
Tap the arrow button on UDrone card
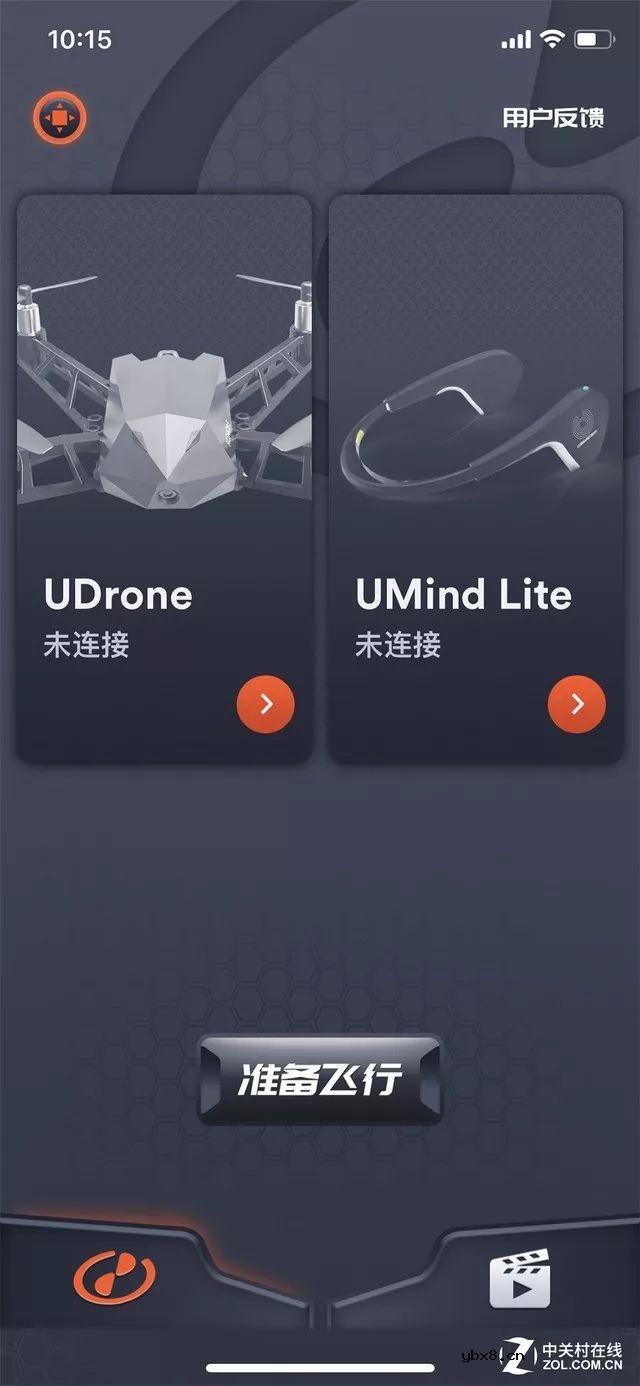point(265,704)
